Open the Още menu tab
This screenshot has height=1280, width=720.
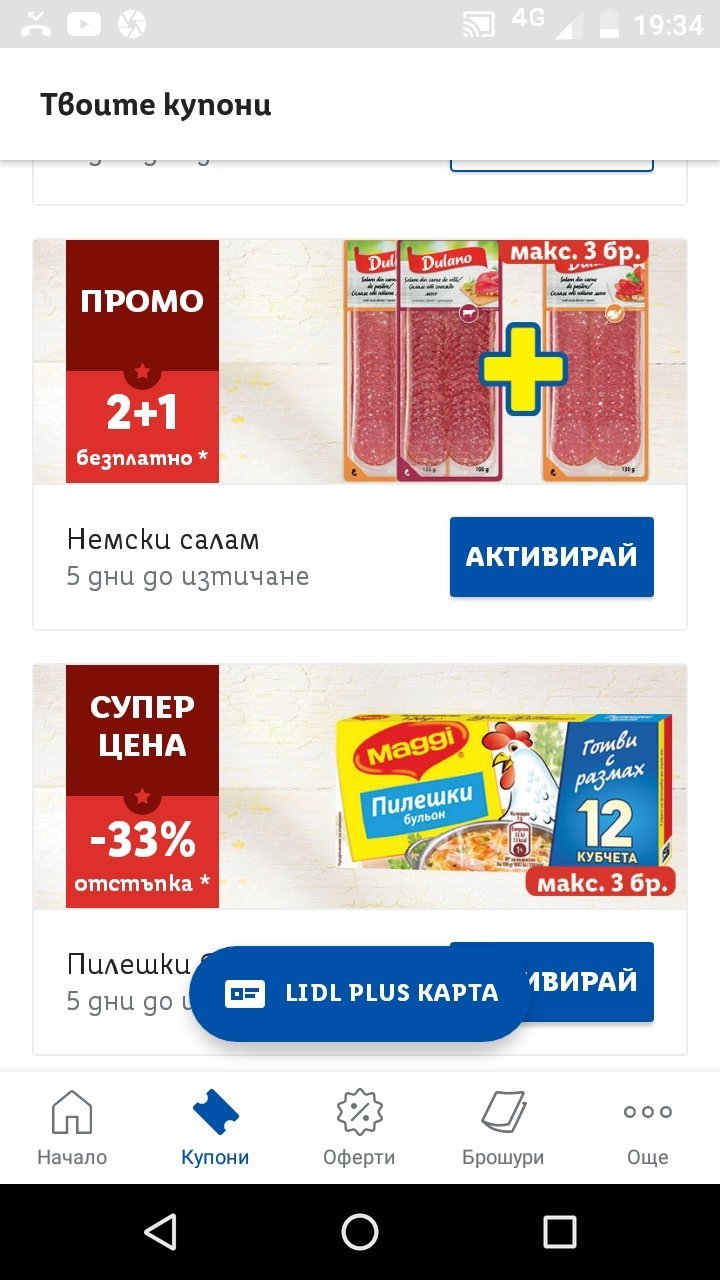point(647,1128)
